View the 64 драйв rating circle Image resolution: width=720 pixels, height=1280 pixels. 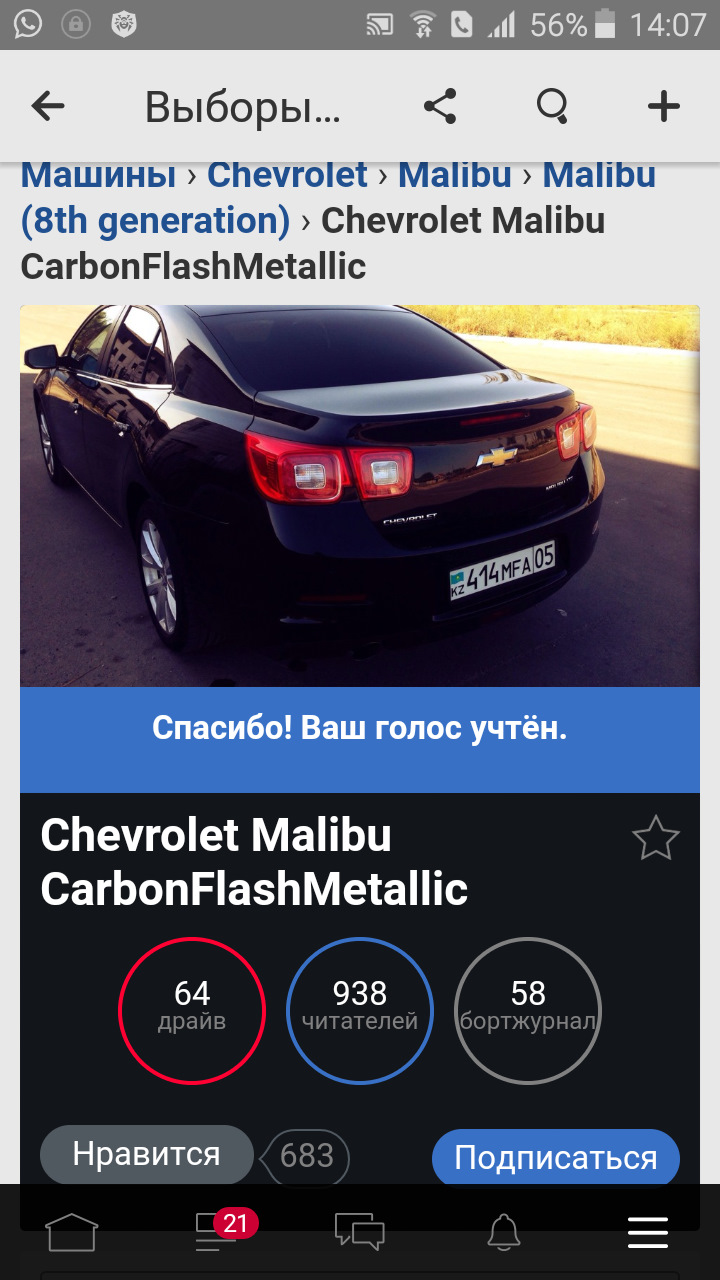coord(192,1010)
